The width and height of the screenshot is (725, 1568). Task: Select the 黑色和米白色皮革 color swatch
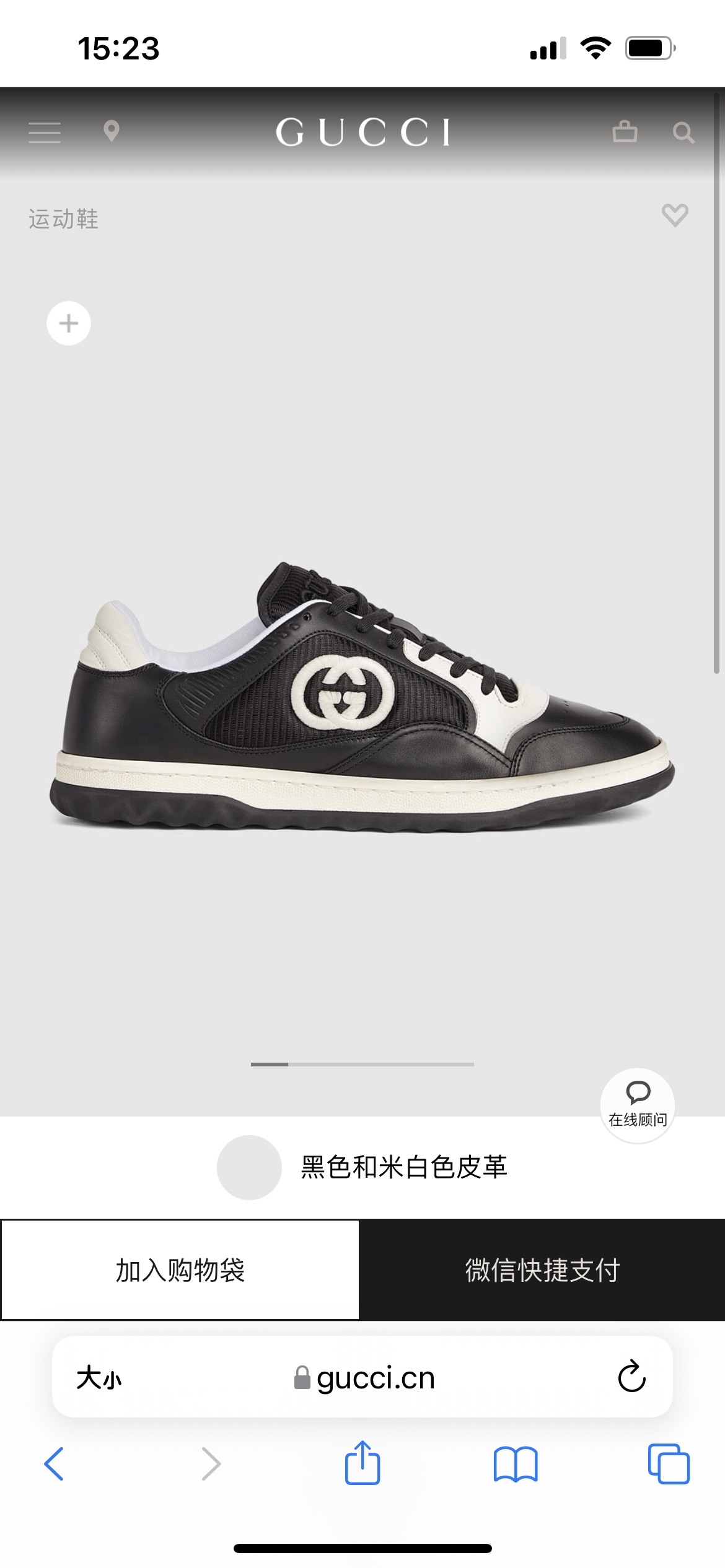(250, 1167)
